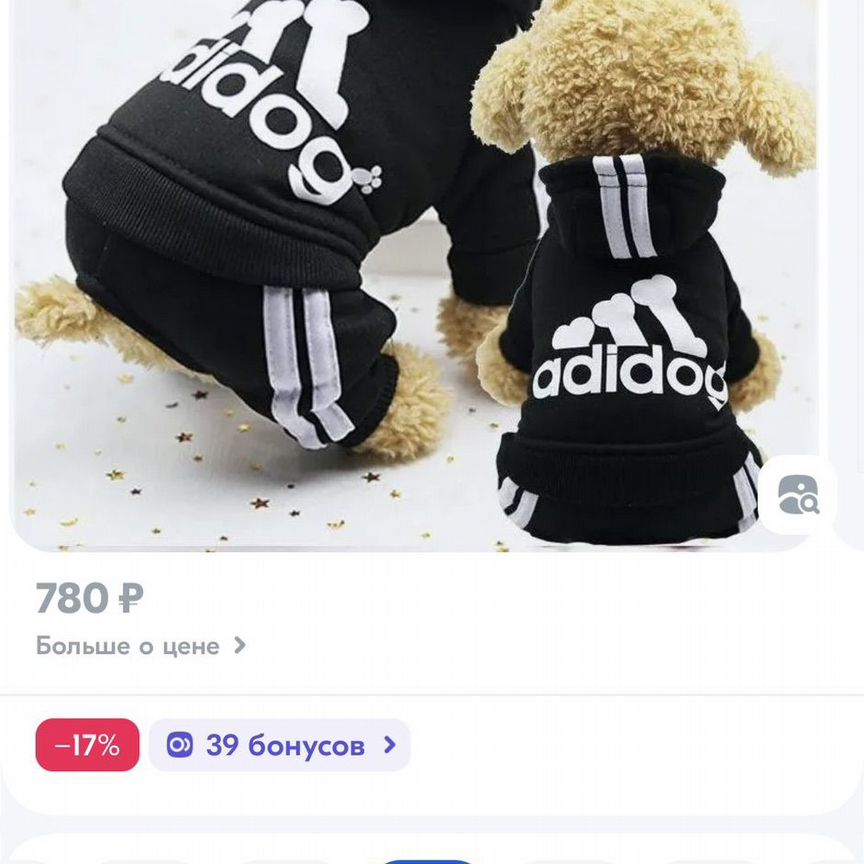Search for similar items by image
The image size is (864, 864).
[x=797, y=495]
